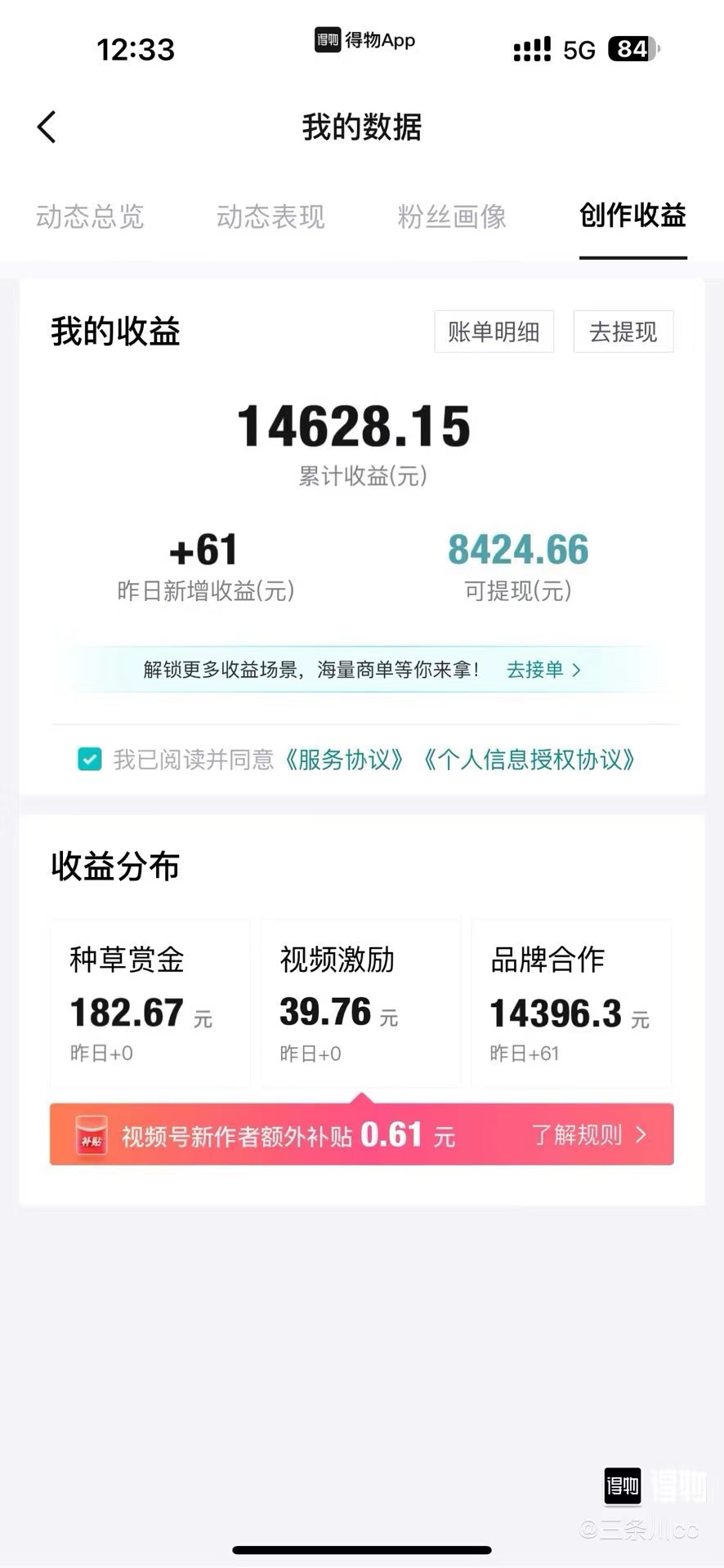Open 账单明细 bill details
Image resolution: width=724 pixels, height=1568 pixels.
[x=494, y=332]
